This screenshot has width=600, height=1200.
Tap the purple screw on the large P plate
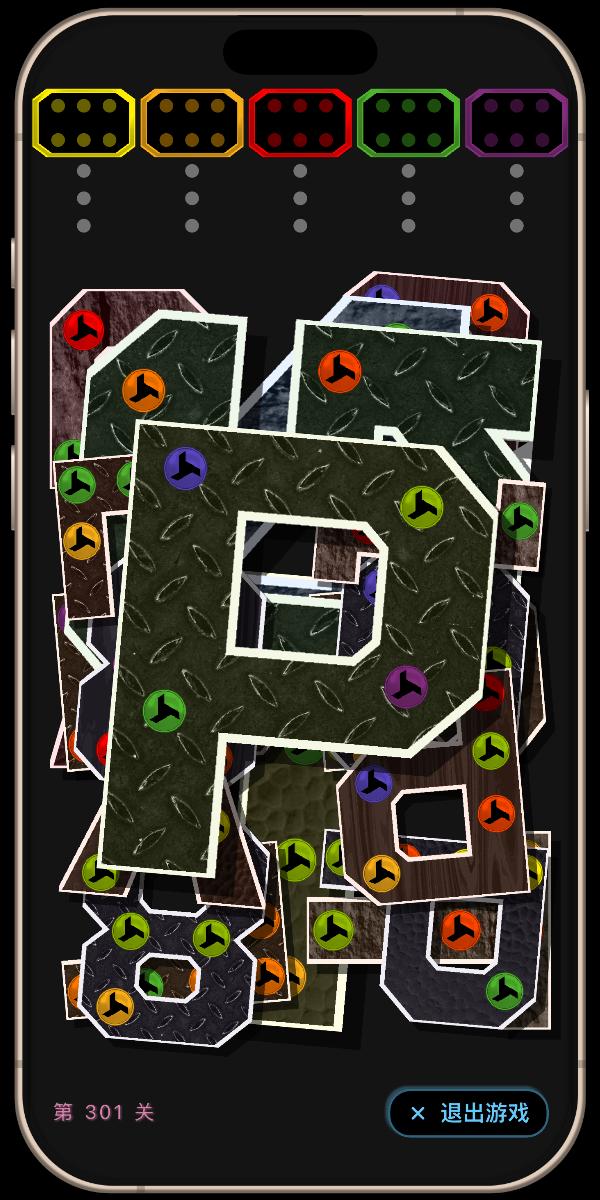tap(406, 687)
